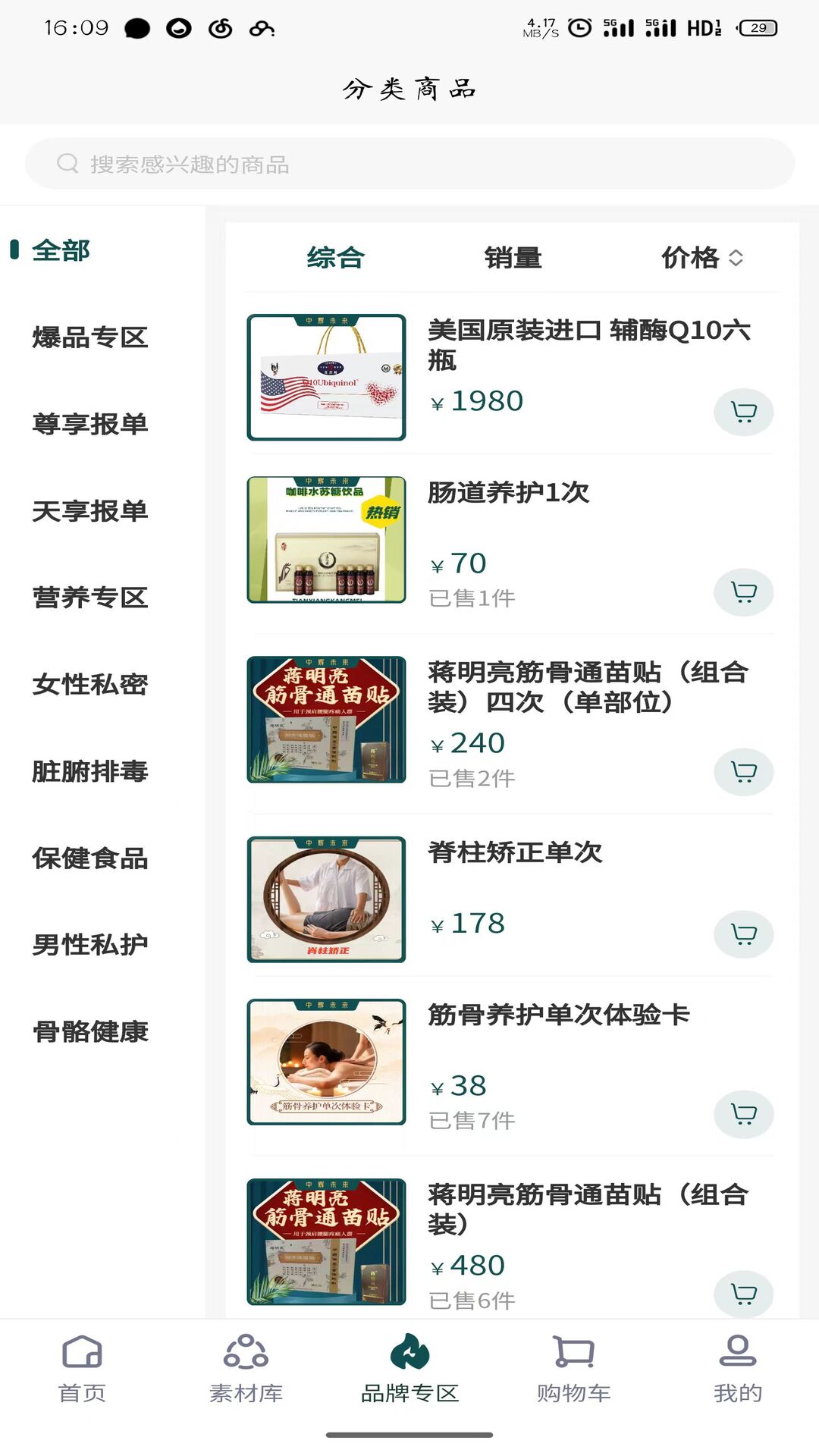Select the 综合 sorting tab
The height and width of the screenshot is (1456, 819).
point(335,258)
